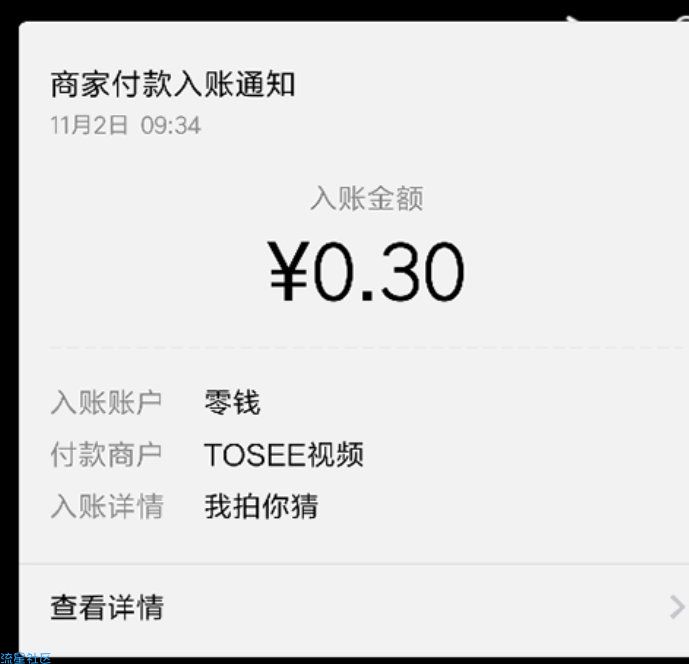The width and height of the screenshot is (689, 664).
Task: Open 查看详情 for the payment notice
Action: coord(107,607)
